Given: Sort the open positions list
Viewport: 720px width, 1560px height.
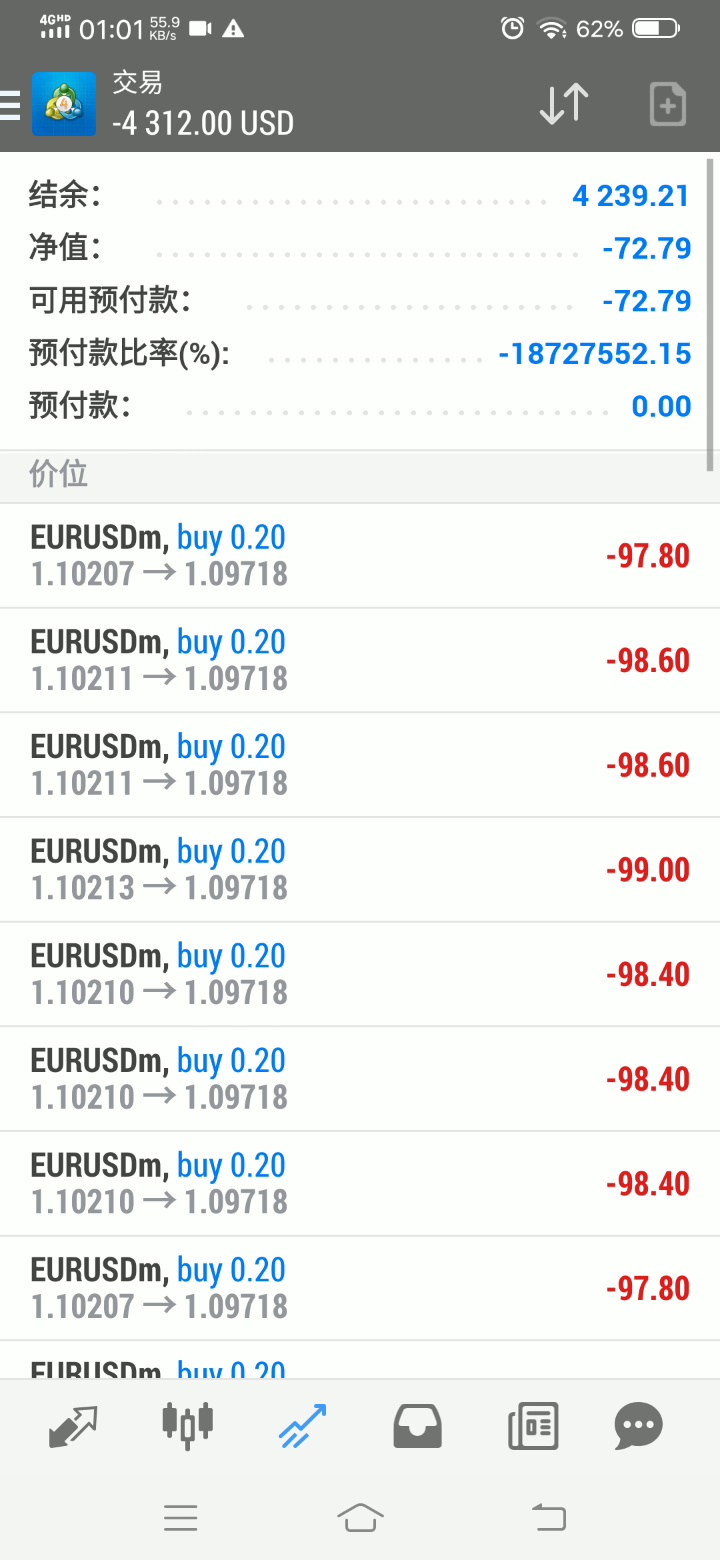Looking at the screenshot, I should (564, 104).
